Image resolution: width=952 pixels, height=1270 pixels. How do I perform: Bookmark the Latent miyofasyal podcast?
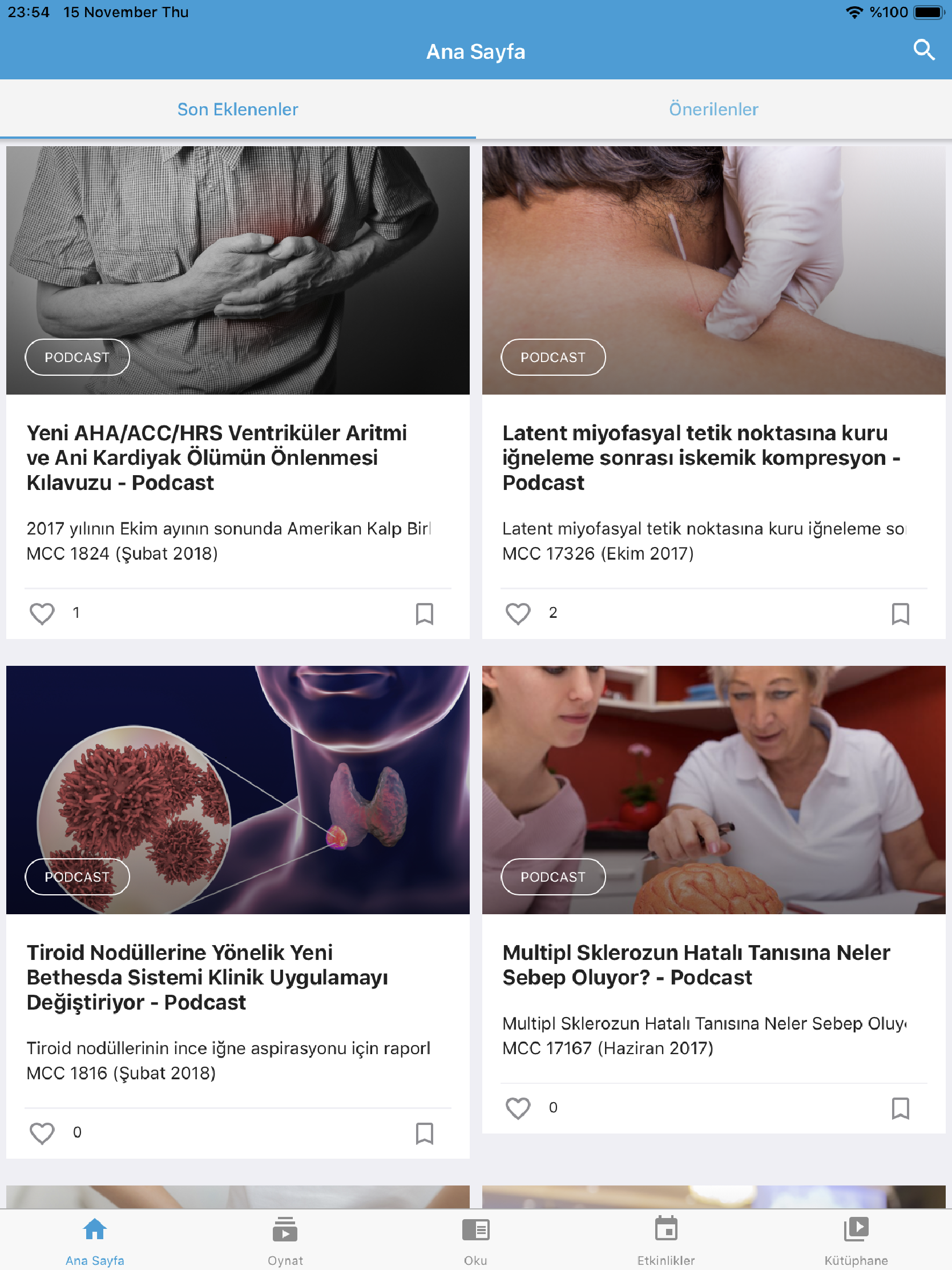(900, 613)
